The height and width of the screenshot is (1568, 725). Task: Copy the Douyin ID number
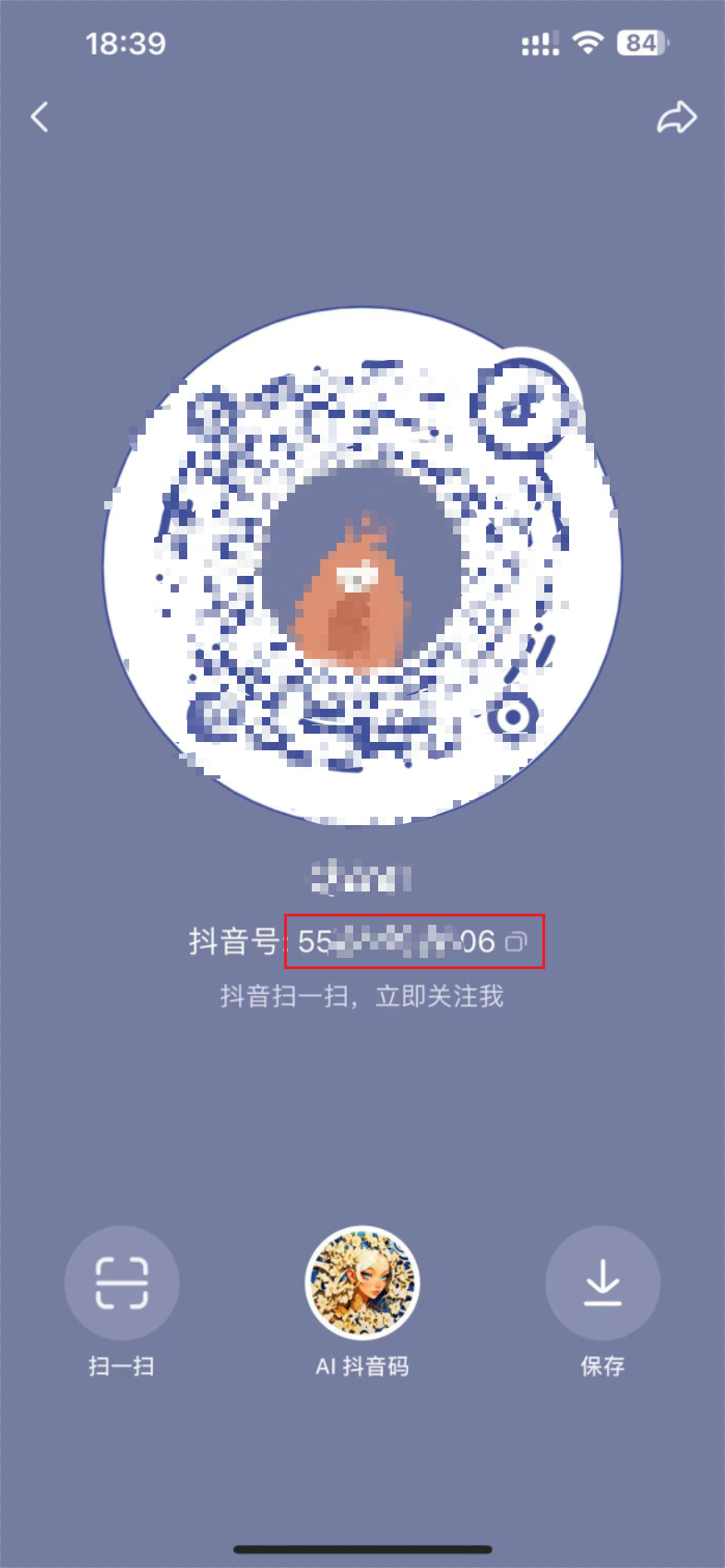(517, 941)
